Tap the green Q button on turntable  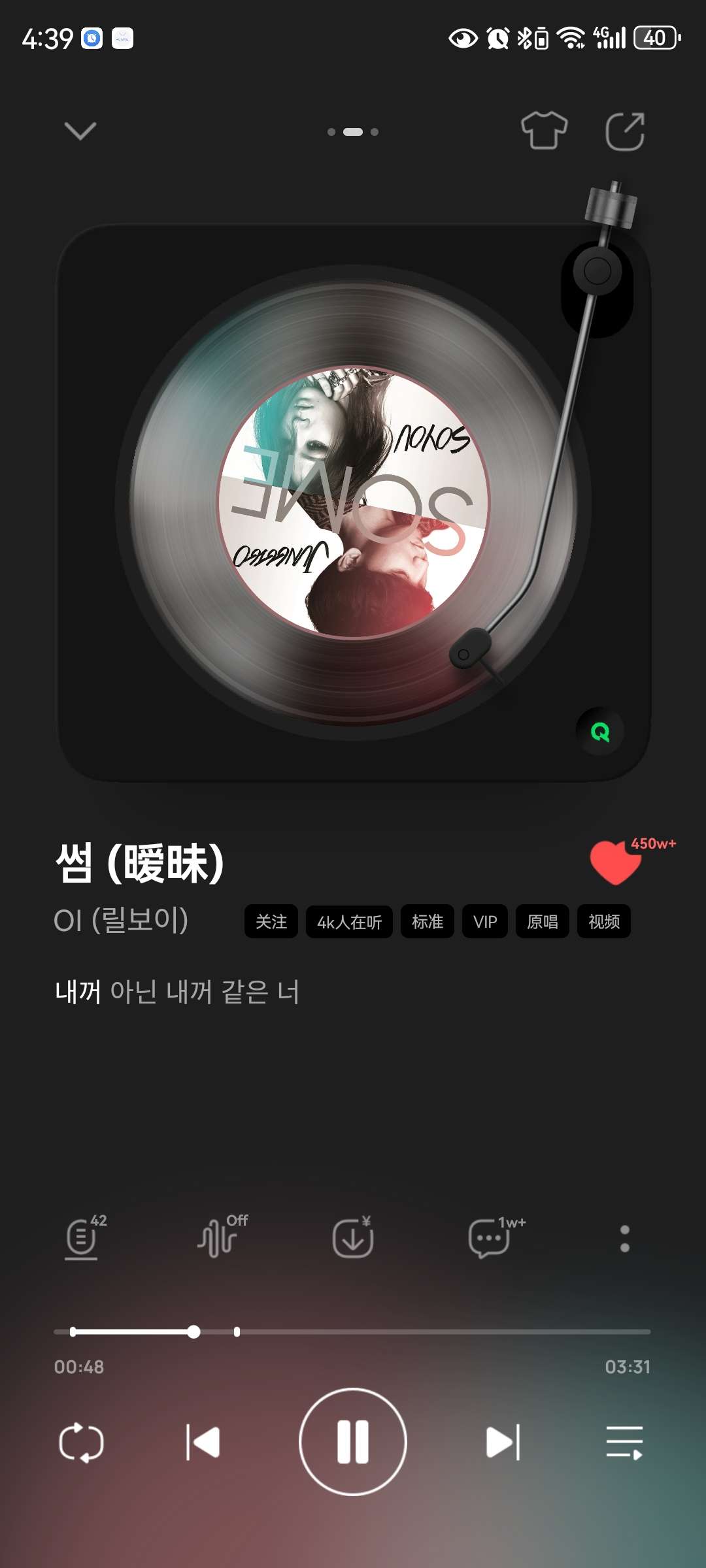600,732
